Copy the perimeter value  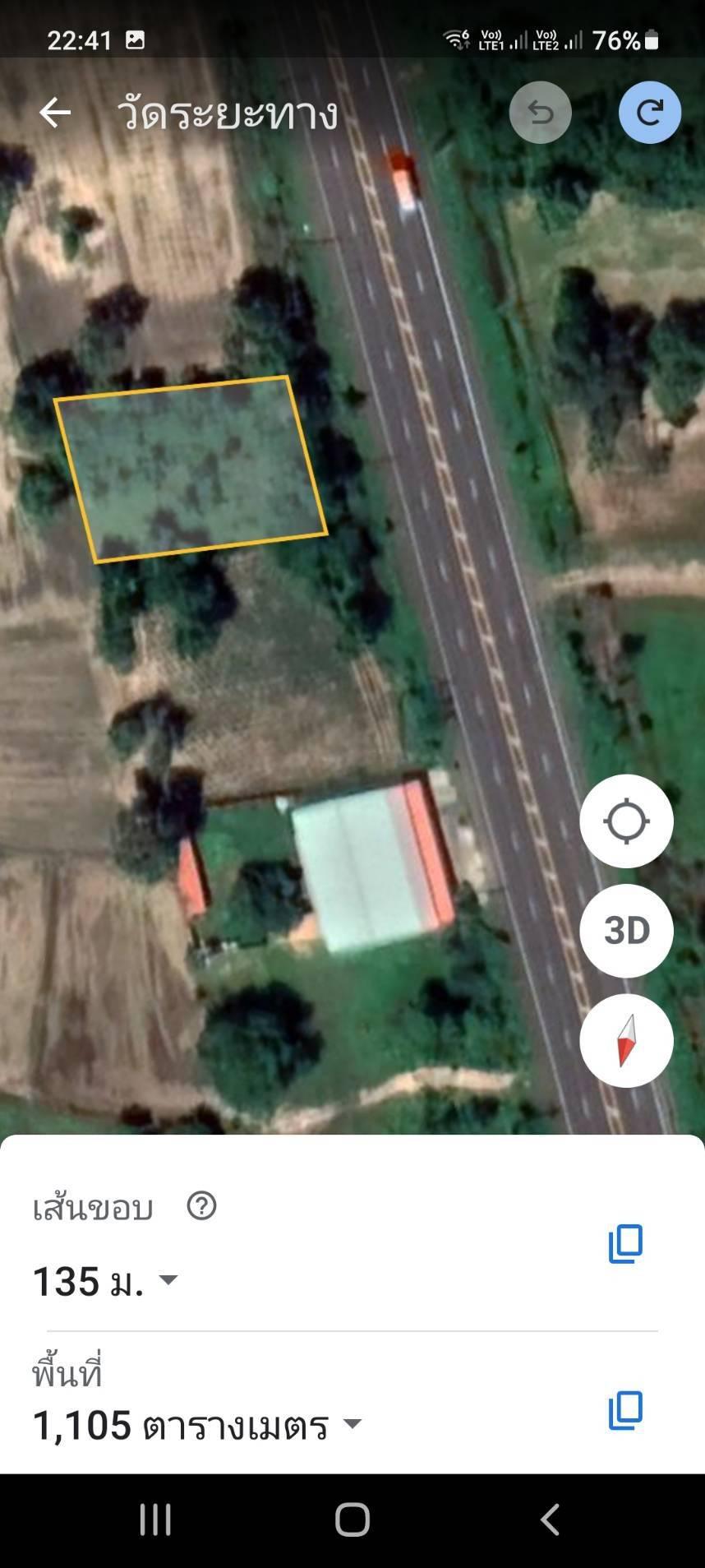[x=625, y=1243]
